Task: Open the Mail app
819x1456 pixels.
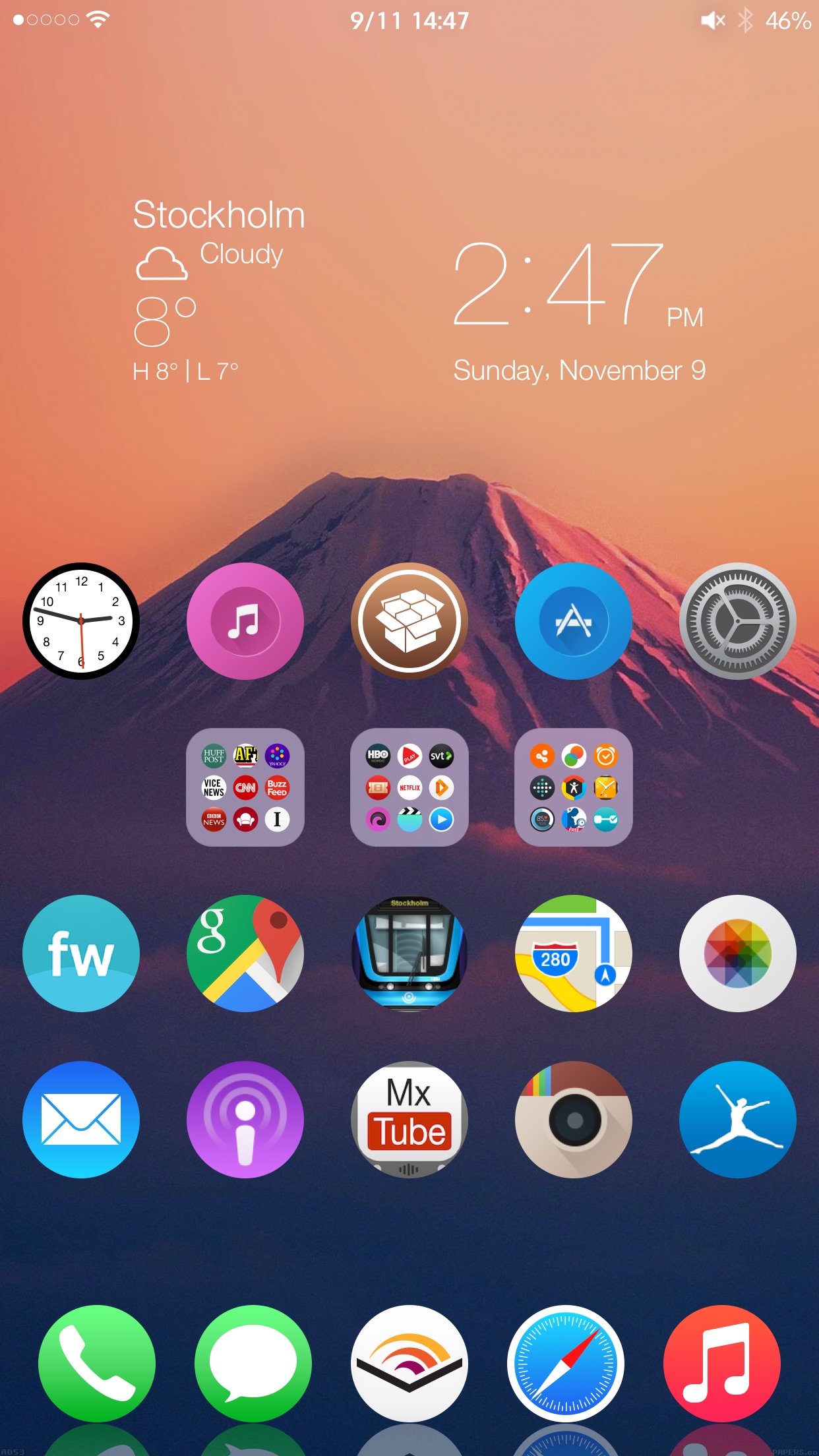Action: (x=81, y=1120)
